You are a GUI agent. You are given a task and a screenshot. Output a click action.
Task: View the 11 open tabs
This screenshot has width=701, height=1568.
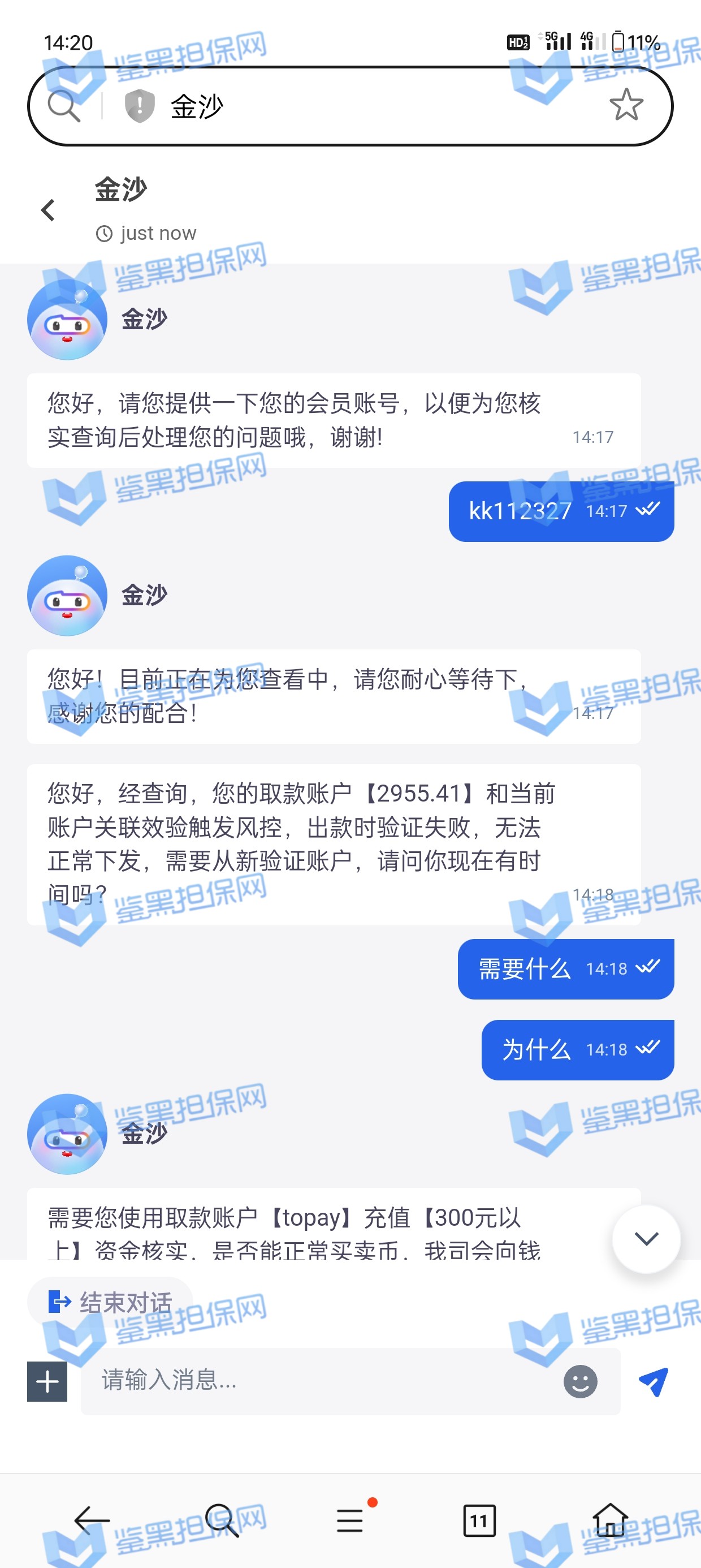479,1521
